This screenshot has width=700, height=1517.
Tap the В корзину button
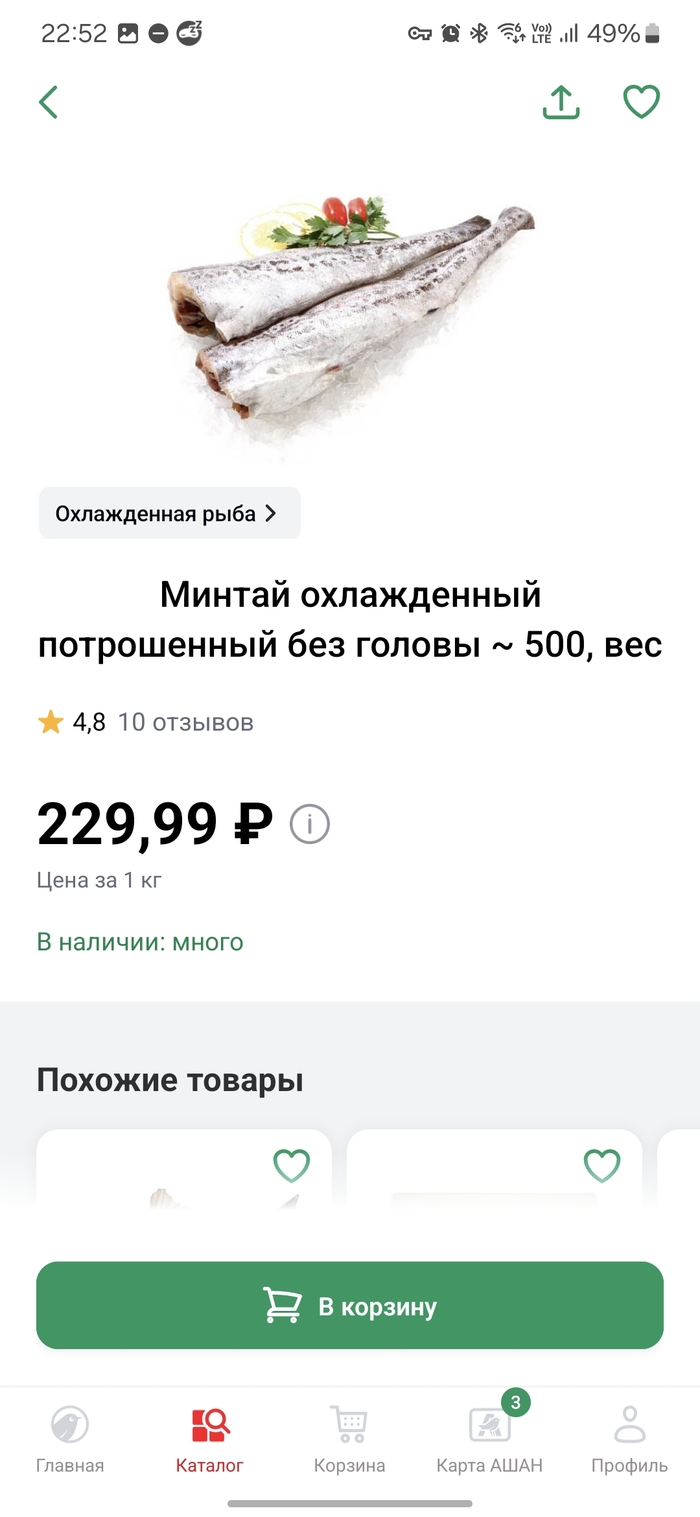coord(350,1306)
